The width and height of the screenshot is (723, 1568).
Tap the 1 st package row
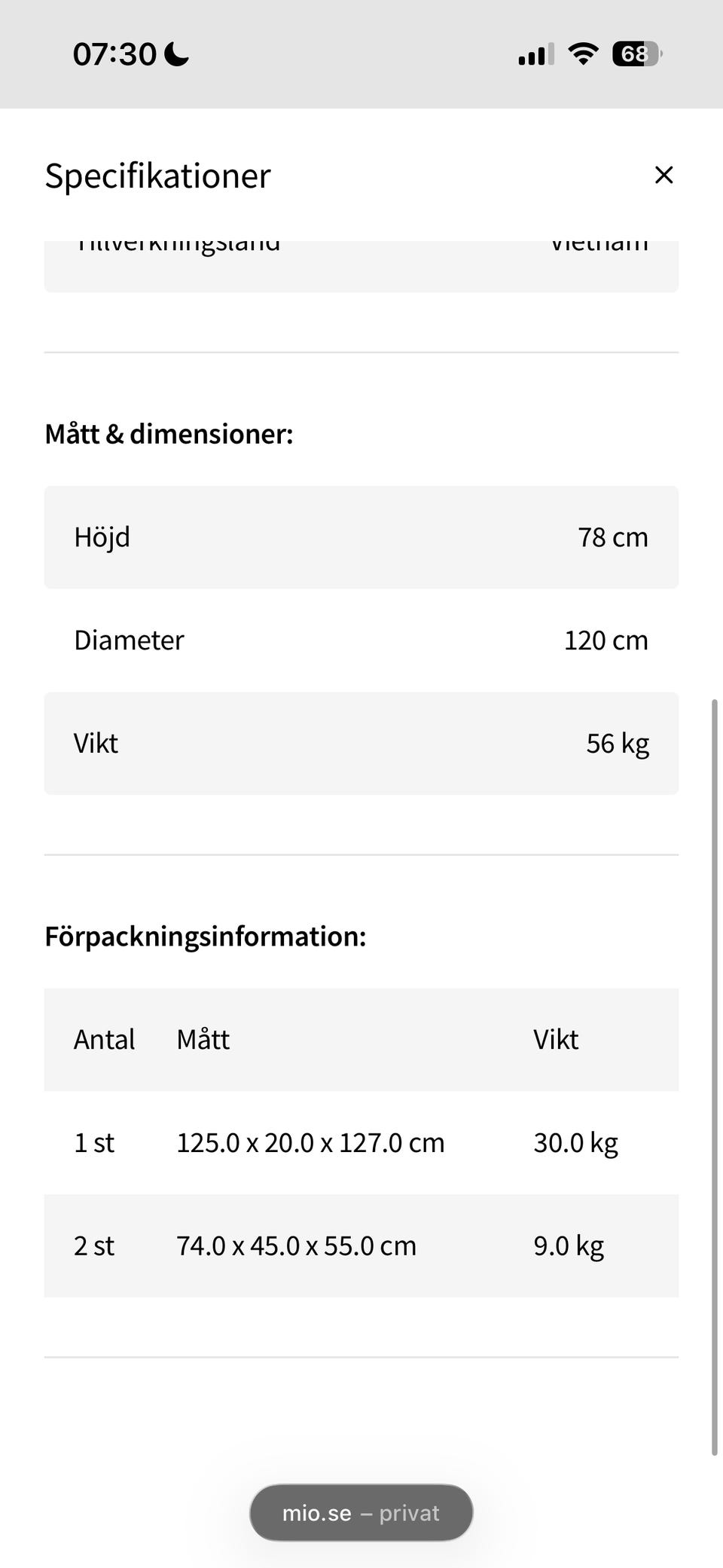tap(361, 1142)
